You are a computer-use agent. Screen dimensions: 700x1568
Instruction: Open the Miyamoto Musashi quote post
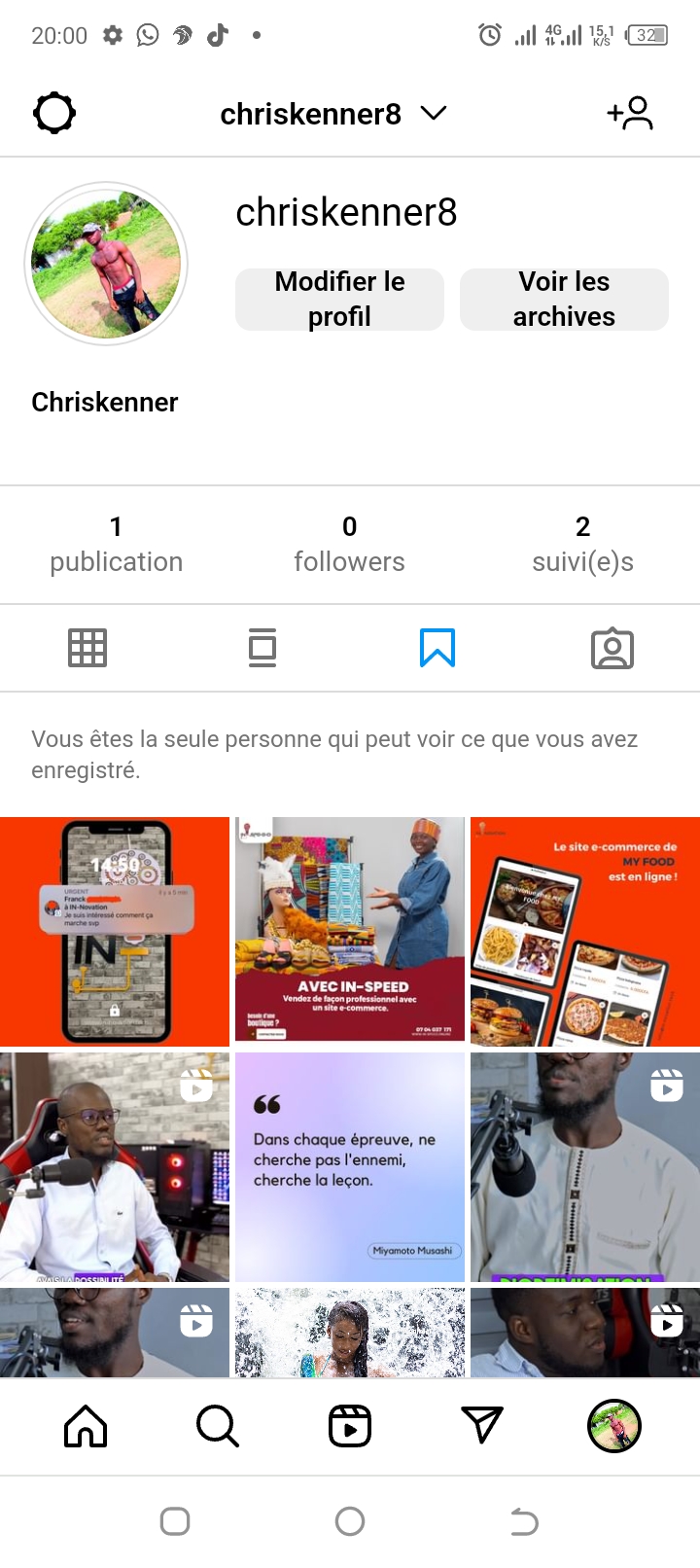350,1166
